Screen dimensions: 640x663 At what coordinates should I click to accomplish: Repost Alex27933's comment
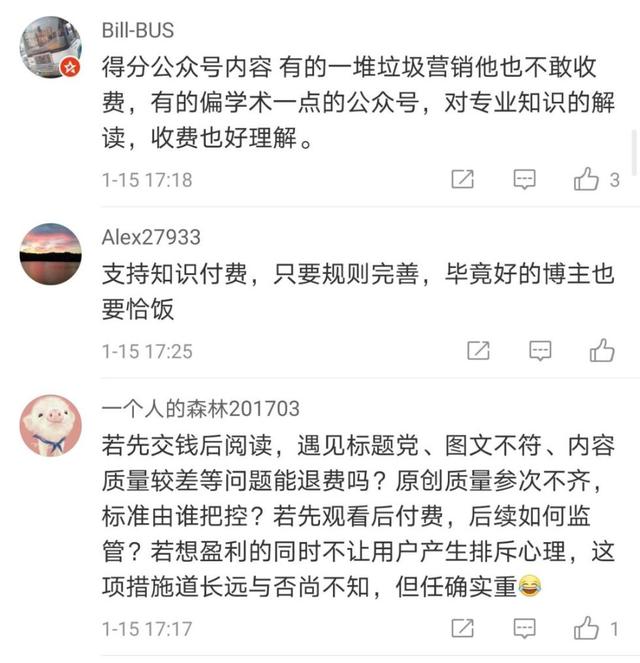[479, 350]
